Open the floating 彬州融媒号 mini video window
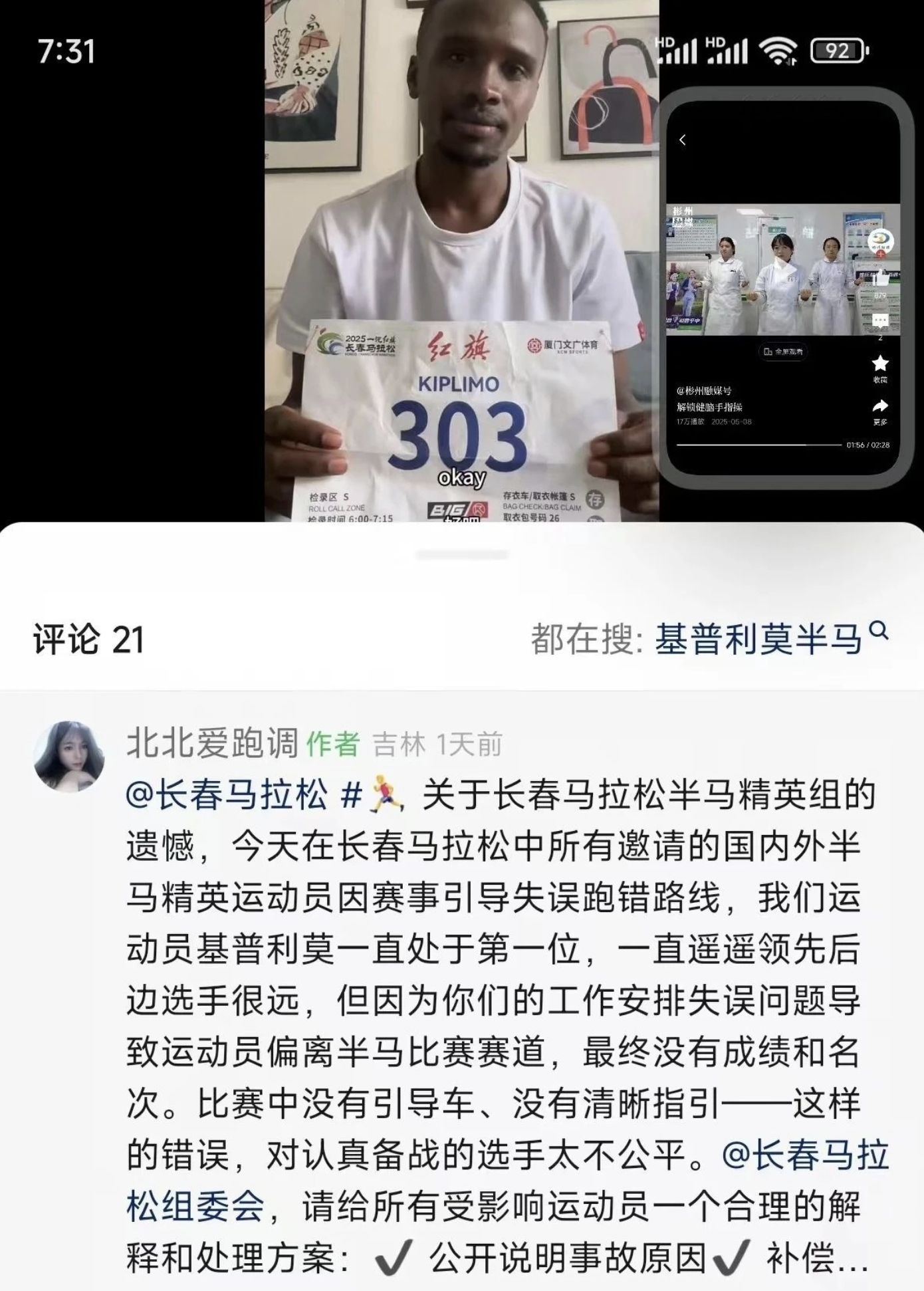The width and height of the screenshot is (924, 1291). pos(783,287)
